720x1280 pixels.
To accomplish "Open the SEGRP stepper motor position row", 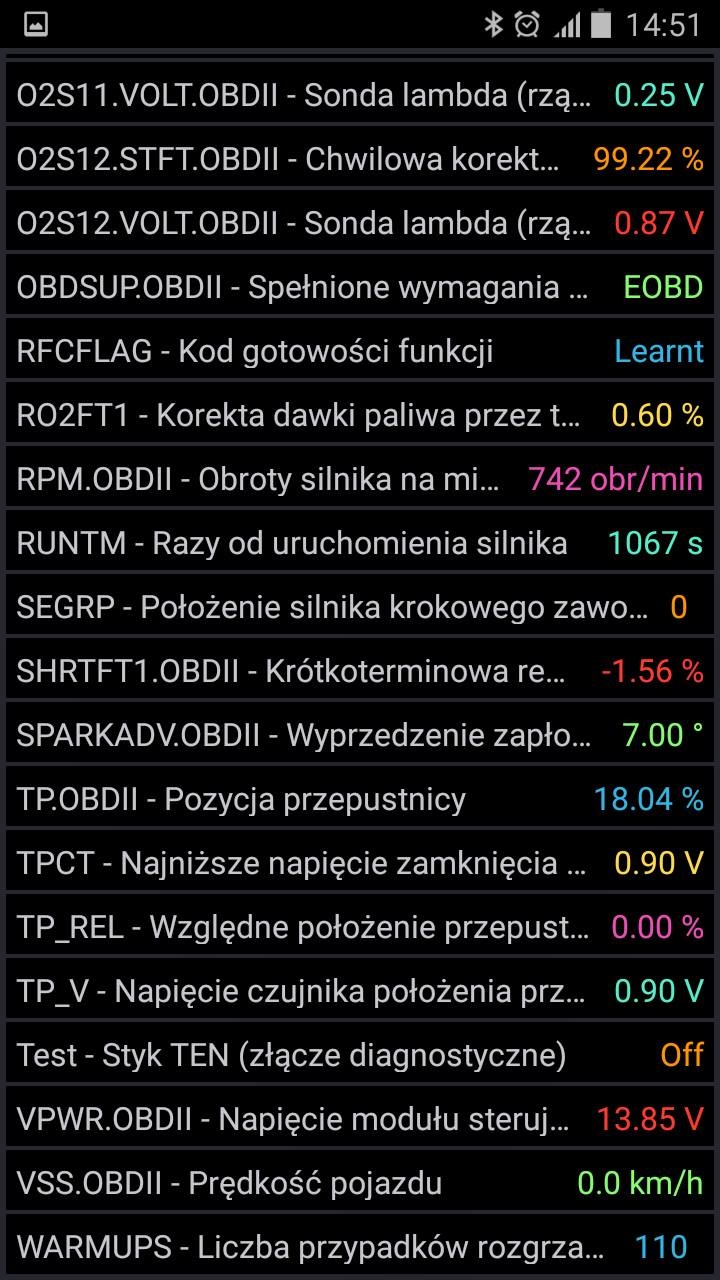I will pos(360,607).
